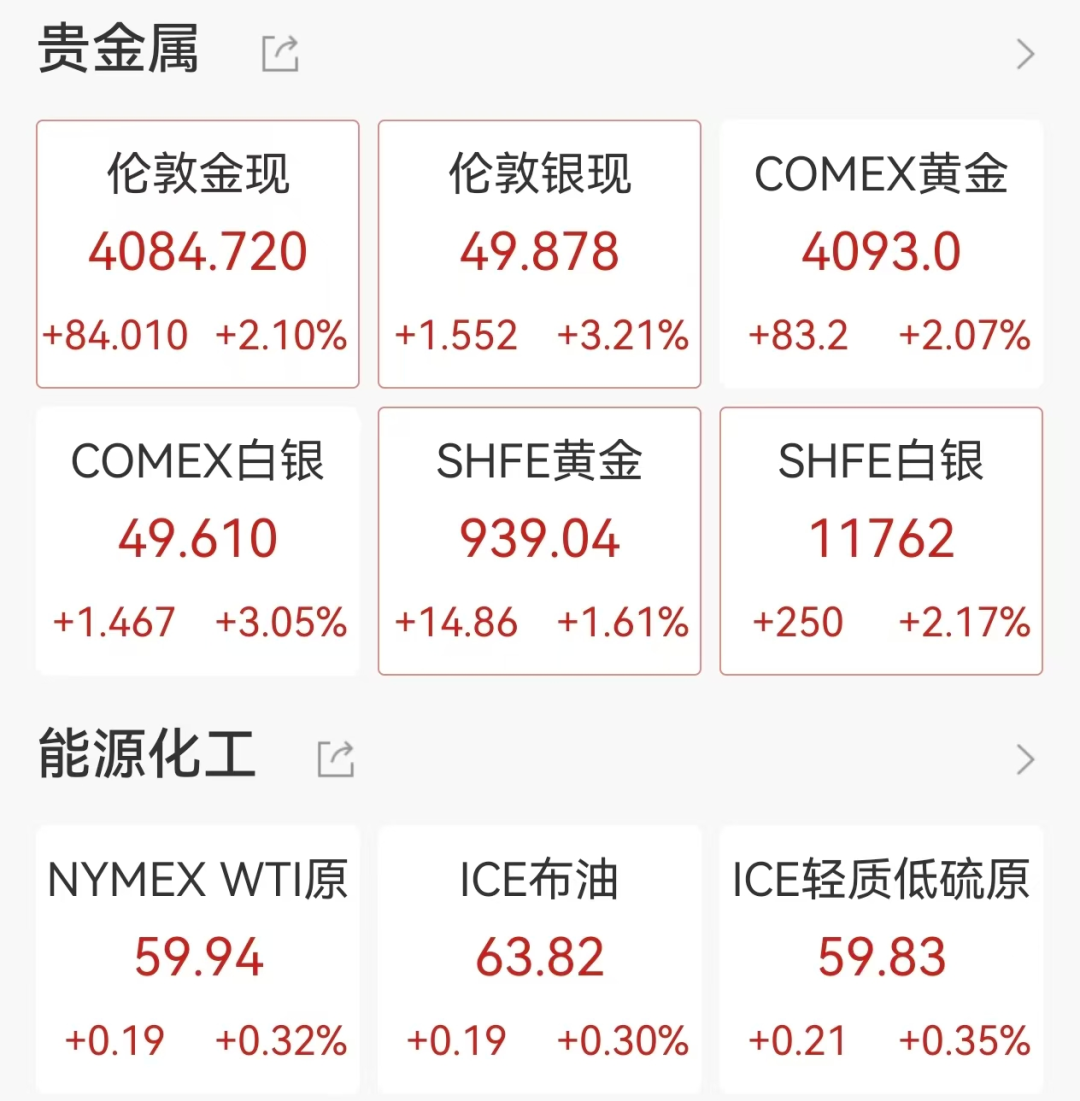
Task: View ICE轻质低硫原 quote details
Action: point(881,958)
